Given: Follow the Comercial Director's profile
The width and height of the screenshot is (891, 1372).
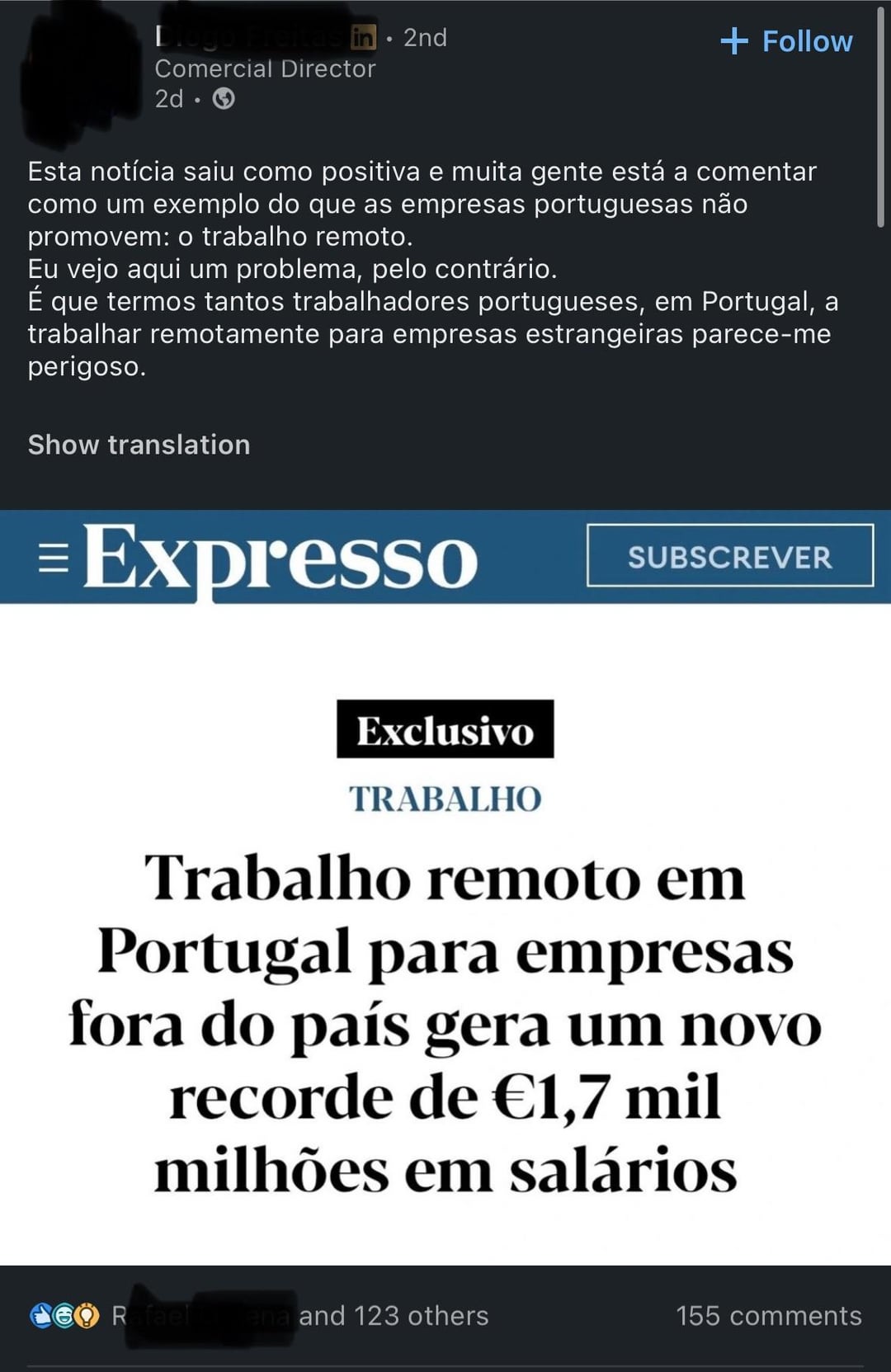Looking at the screenshot, I should click(786, 41).
